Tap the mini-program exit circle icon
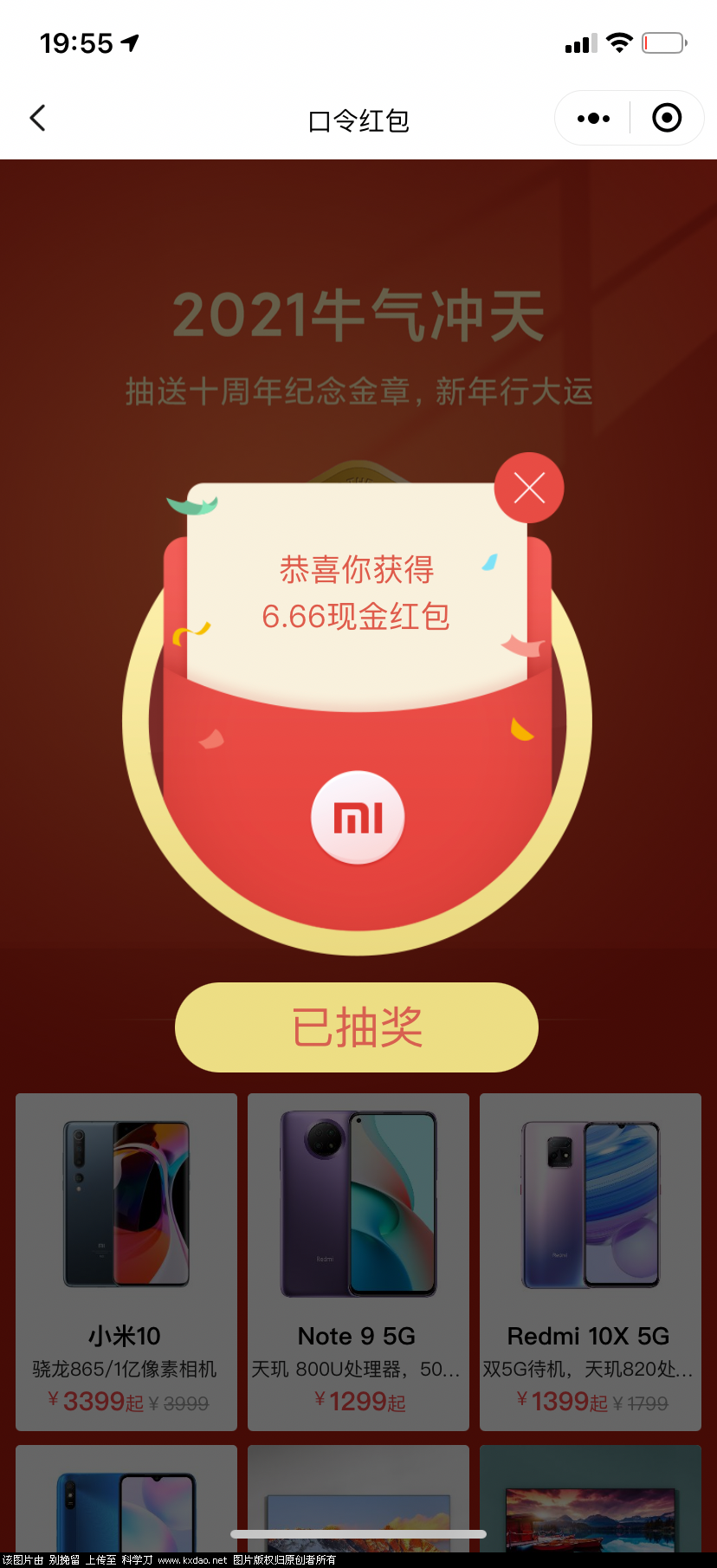Image resolution: width=717 pixels, height=1568 pixels. [x=667, y=118]
